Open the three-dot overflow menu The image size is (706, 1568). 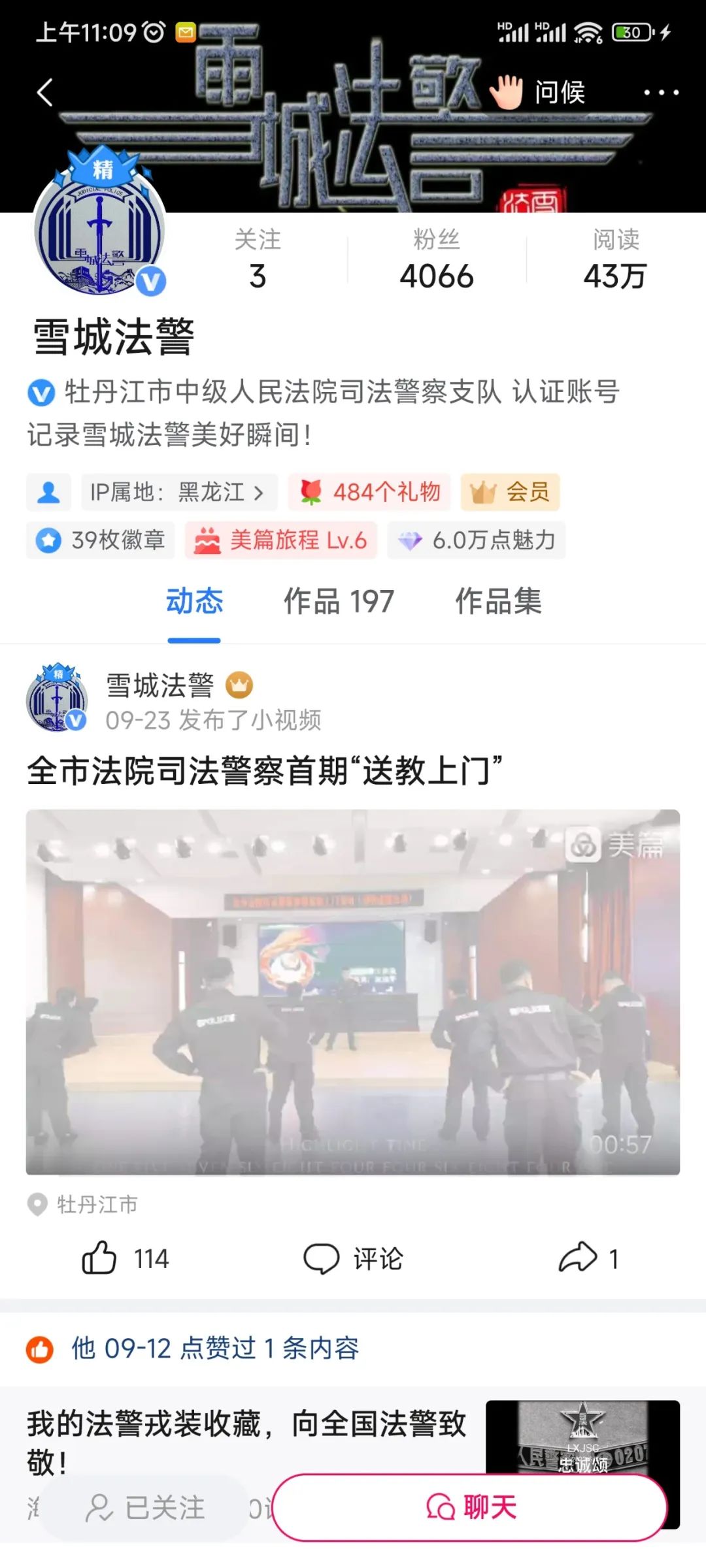point(661,93)
